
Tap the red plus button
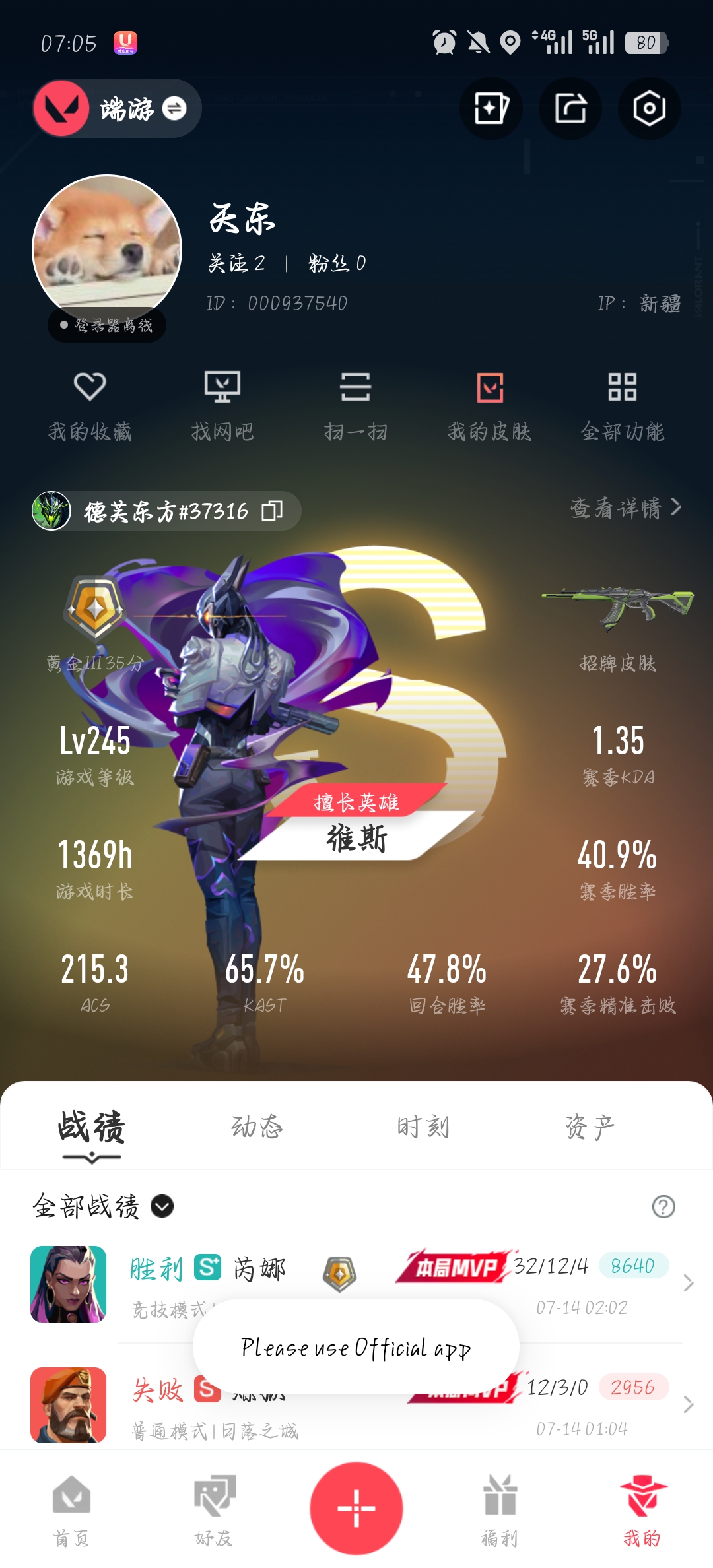pyautogui.click(x=356, y=1509)
